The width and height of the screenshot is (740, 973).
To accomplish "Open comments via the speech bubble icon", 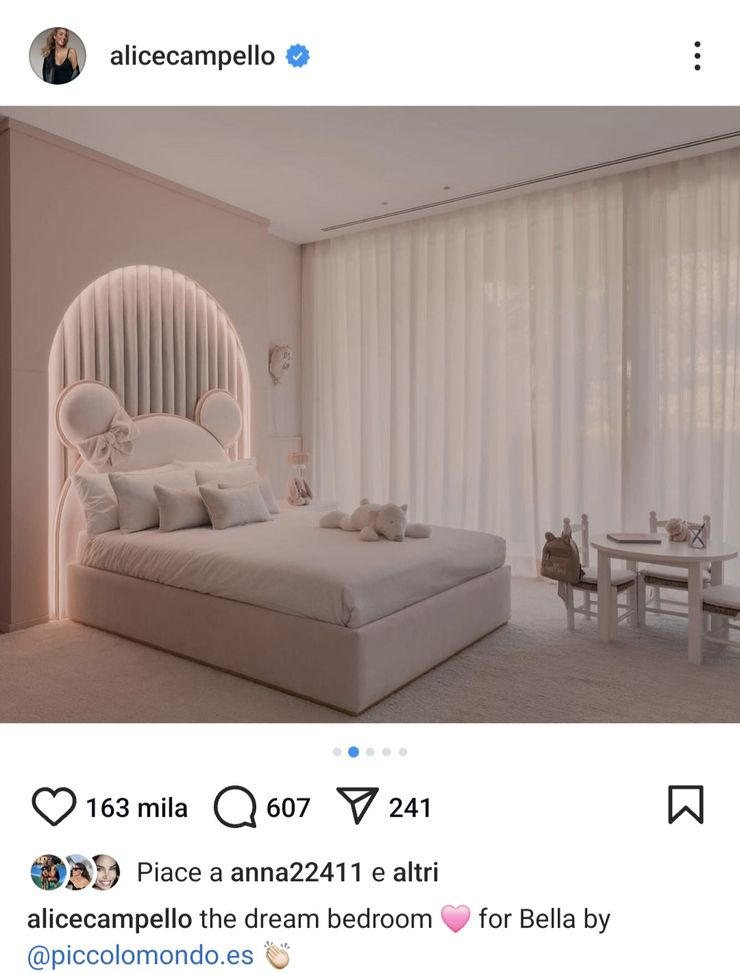I will coord(234,806).
